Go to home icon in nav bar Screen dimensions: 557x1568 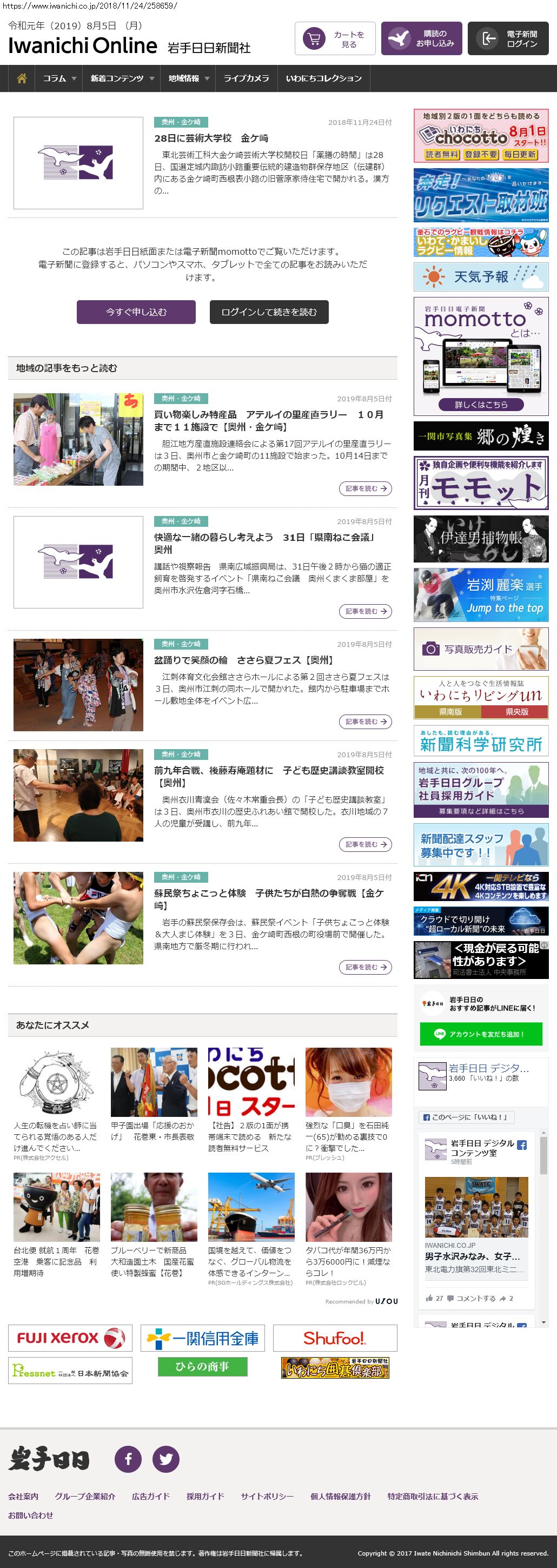point(22,78)
